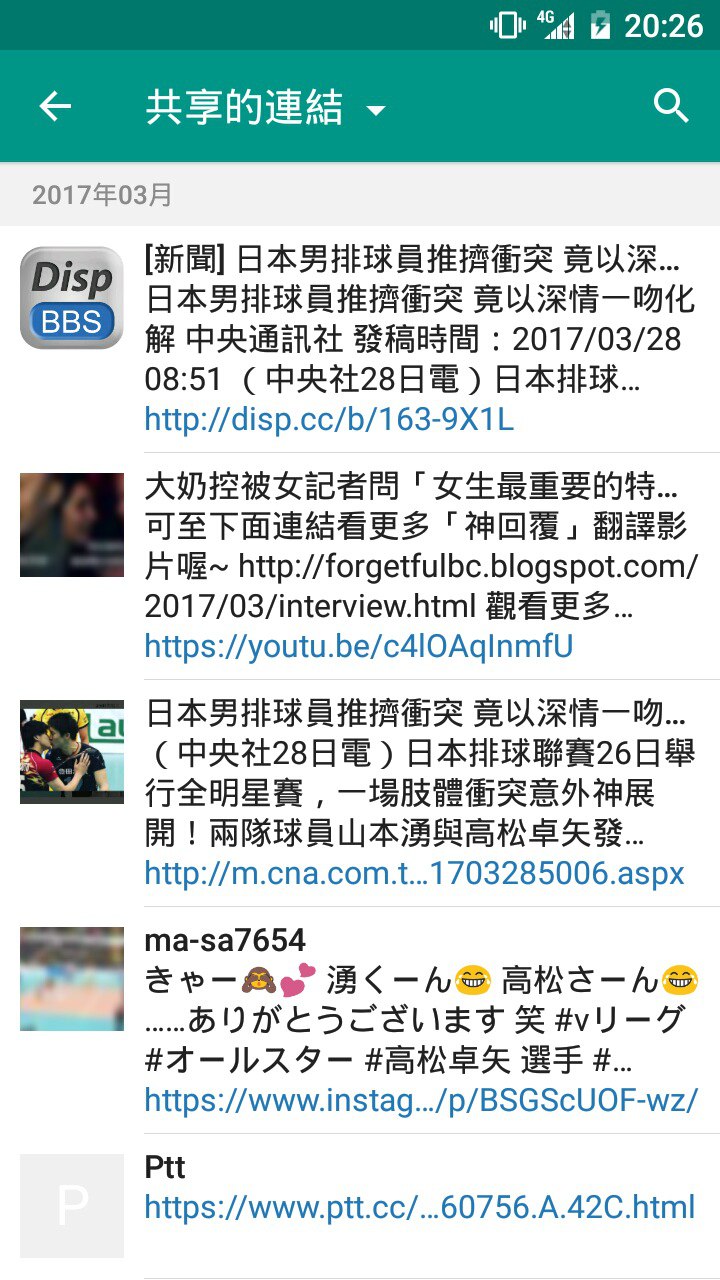Open the disp.cc/b/163-9X1L link
Image resolution: width=720 pixels, height=1280 pixels.
click(329, 420)
